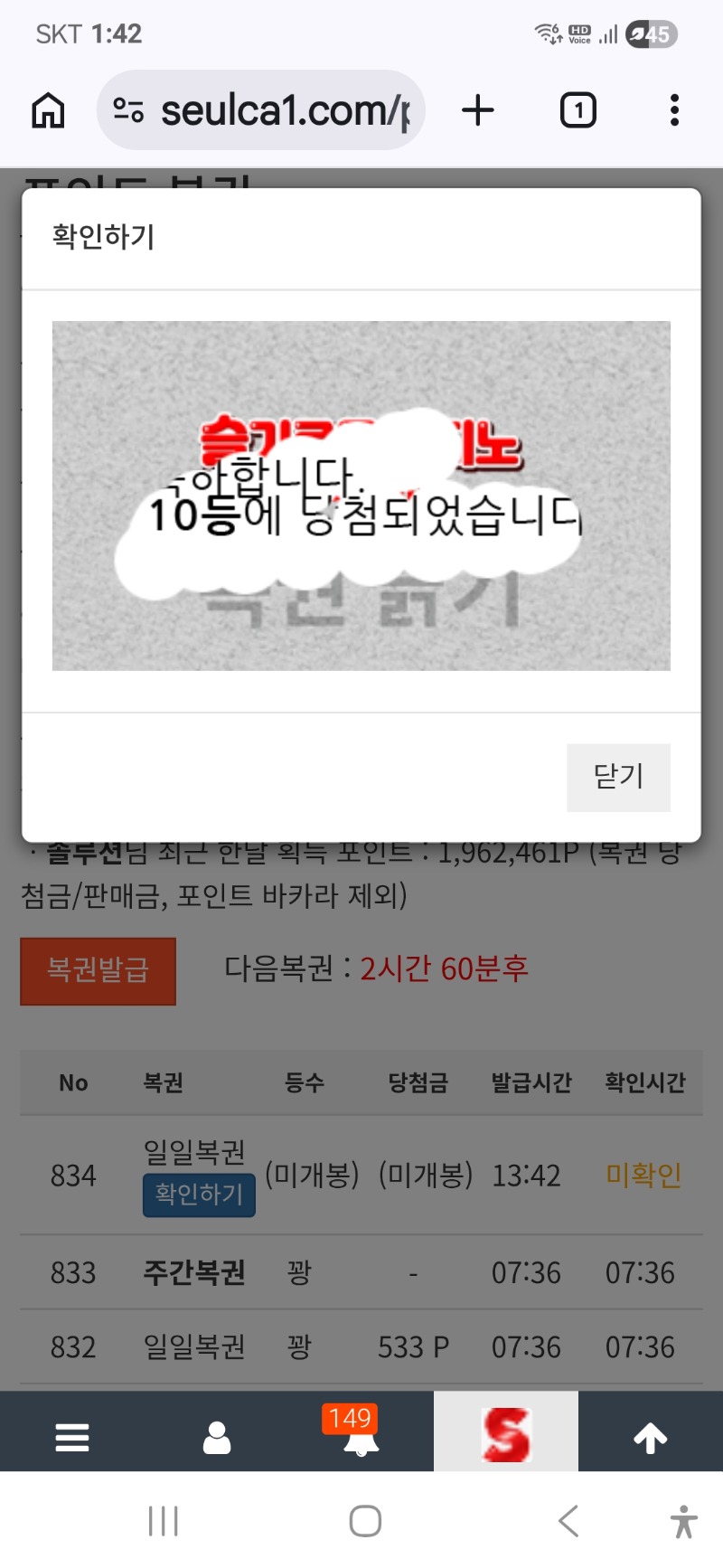Open the notifications bell showing 149
The image size is (723, 1568).
pyautogui.click(x=361, y=1436)
